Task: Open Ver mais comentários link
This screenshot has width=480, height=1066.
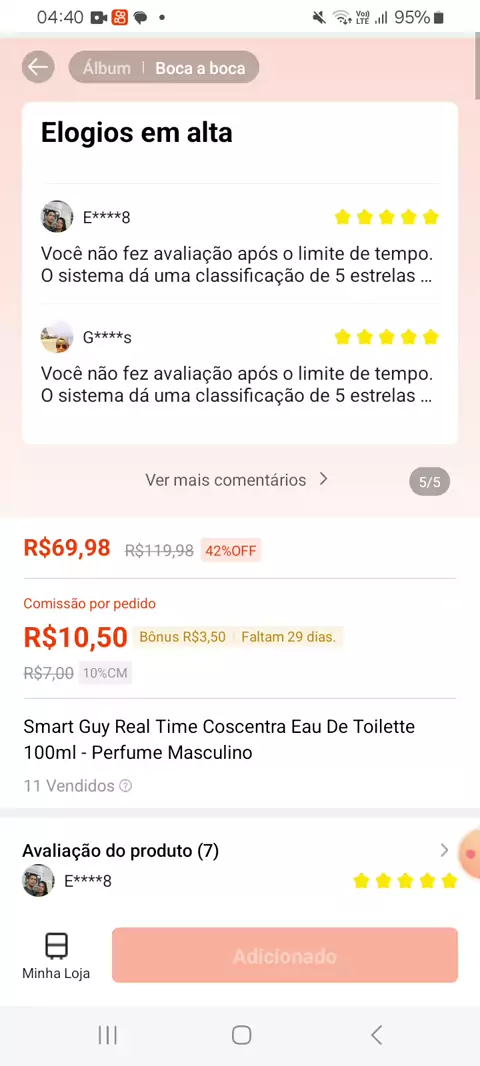Action: [x=237, y=480]
